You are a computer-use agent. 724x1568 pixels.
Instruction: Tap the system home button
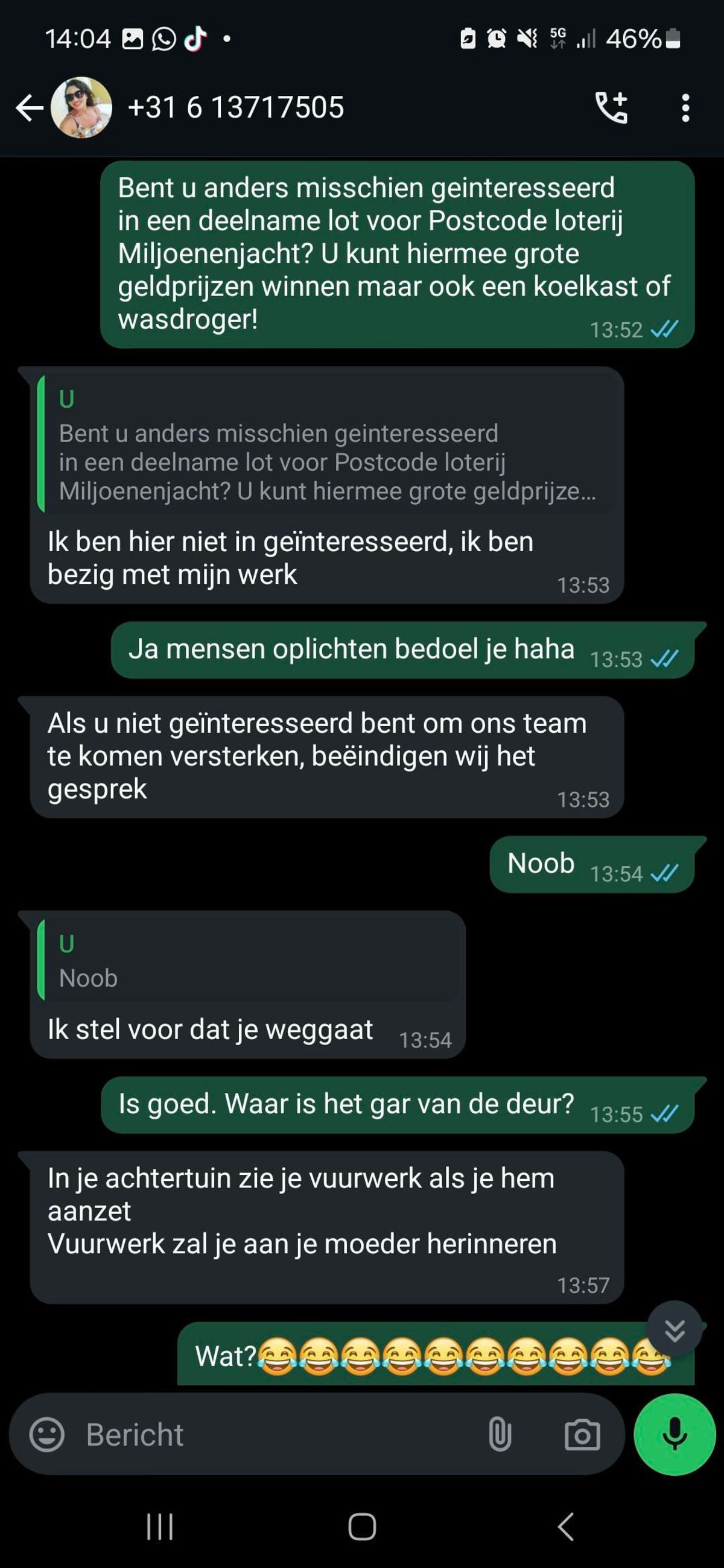pyautogui.click(x=361, y=1526)
